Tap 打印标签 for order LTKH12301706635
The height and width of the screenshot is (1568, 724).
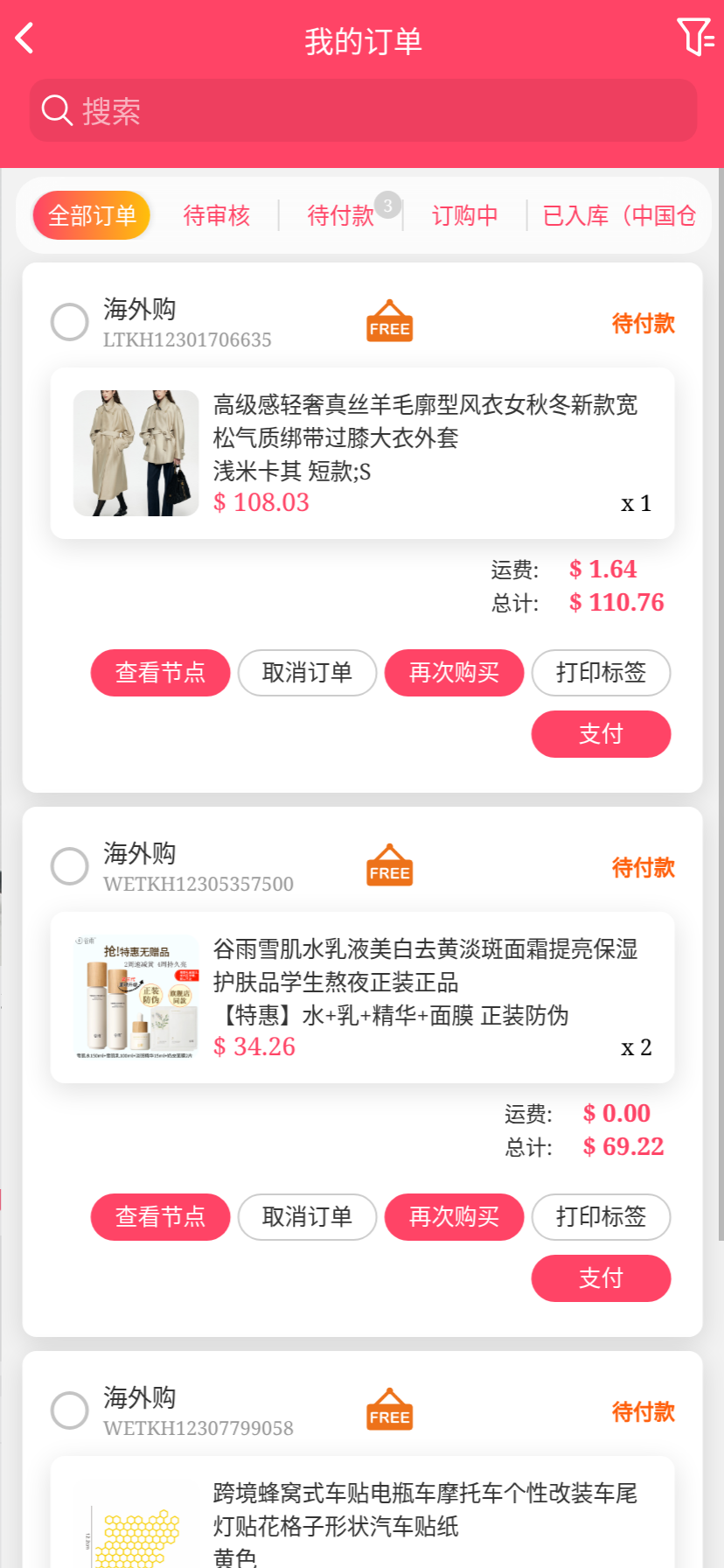[601, 673]
